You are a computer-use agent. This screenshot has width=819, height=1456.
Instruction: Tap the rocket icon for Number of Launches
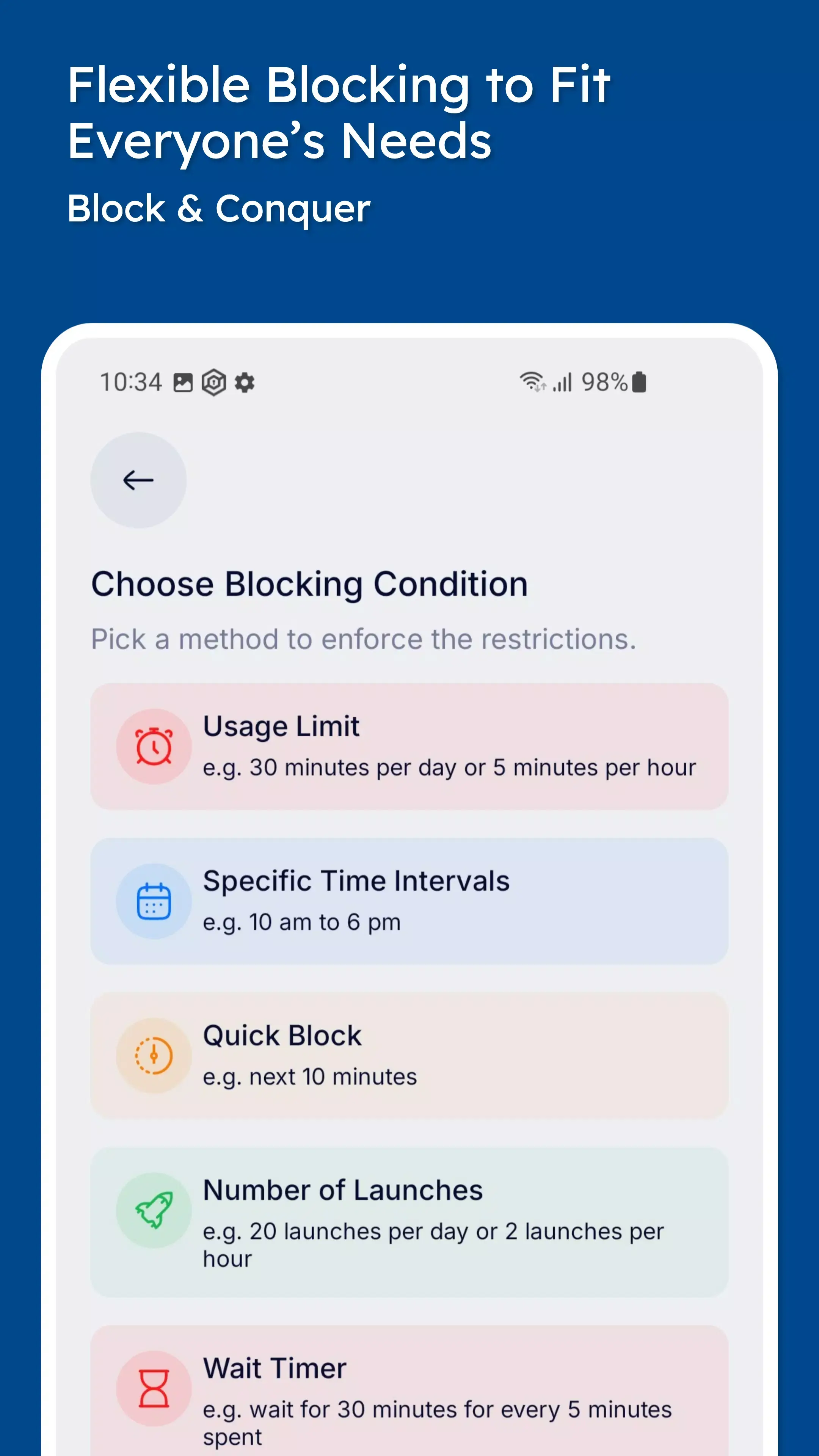click(x=152, y=1210)
